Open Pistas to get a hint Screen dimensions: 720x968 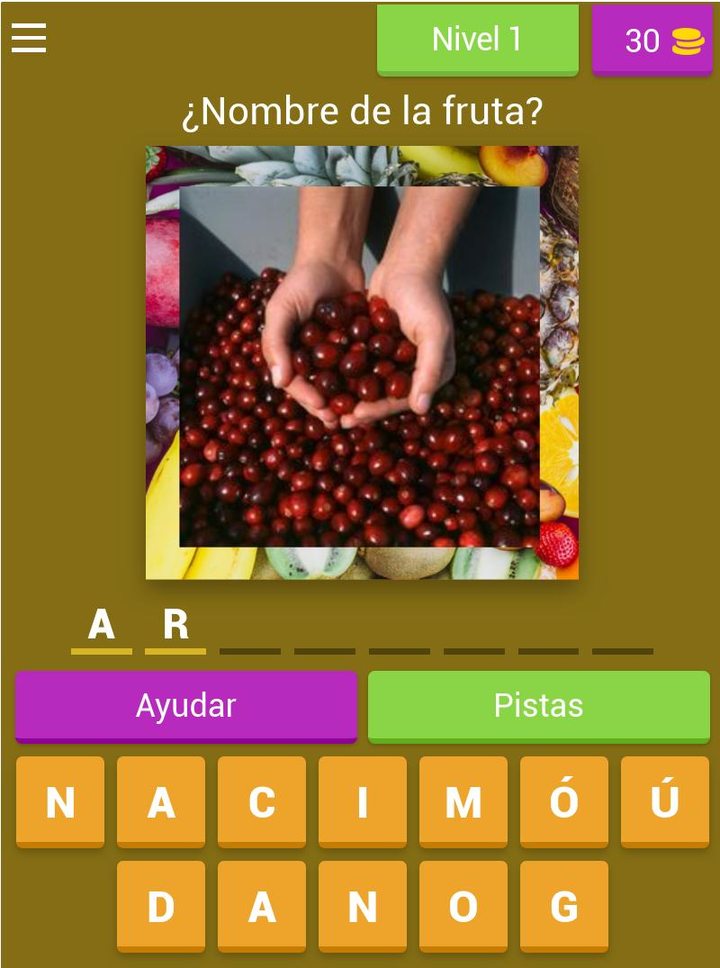(x=539, y=705)
